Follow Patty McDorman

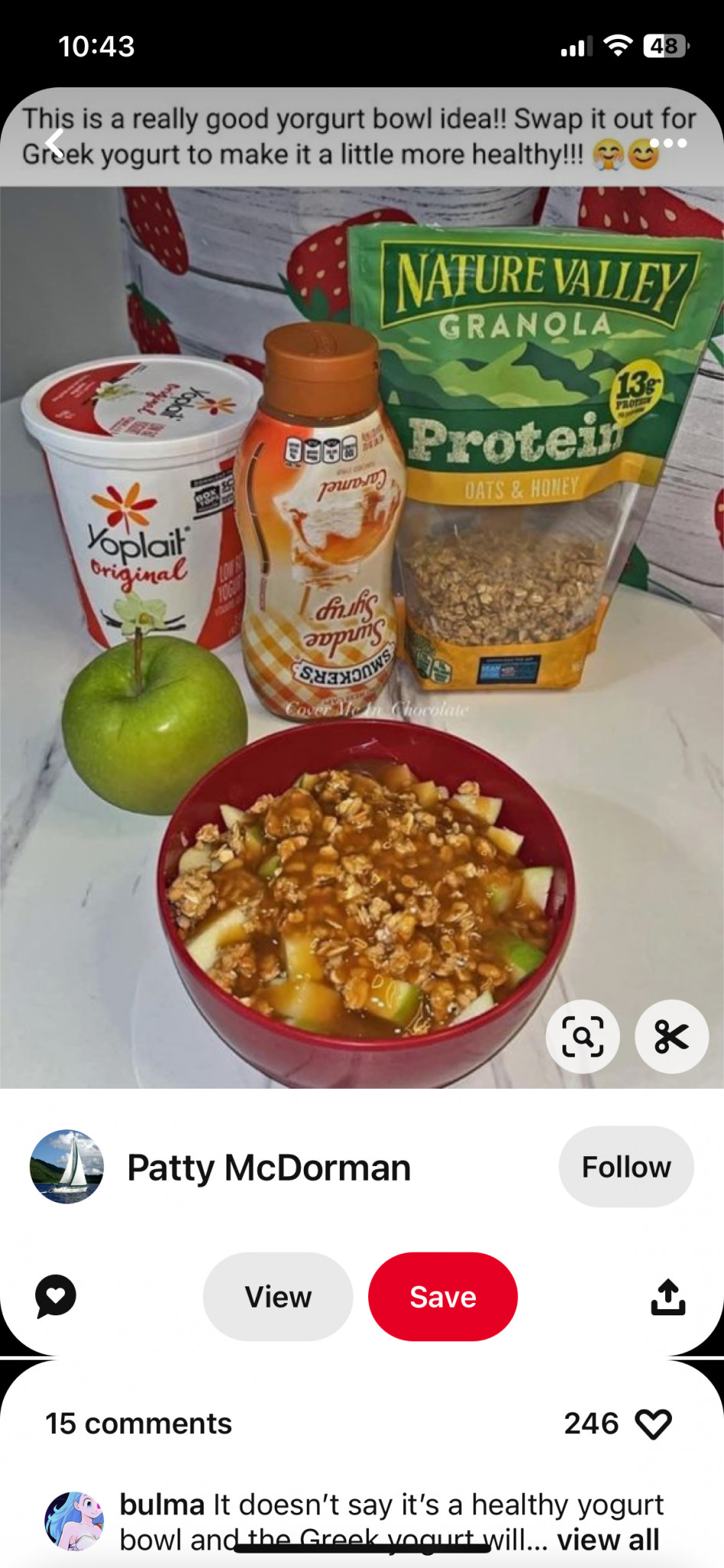(x=626, y=1167)
